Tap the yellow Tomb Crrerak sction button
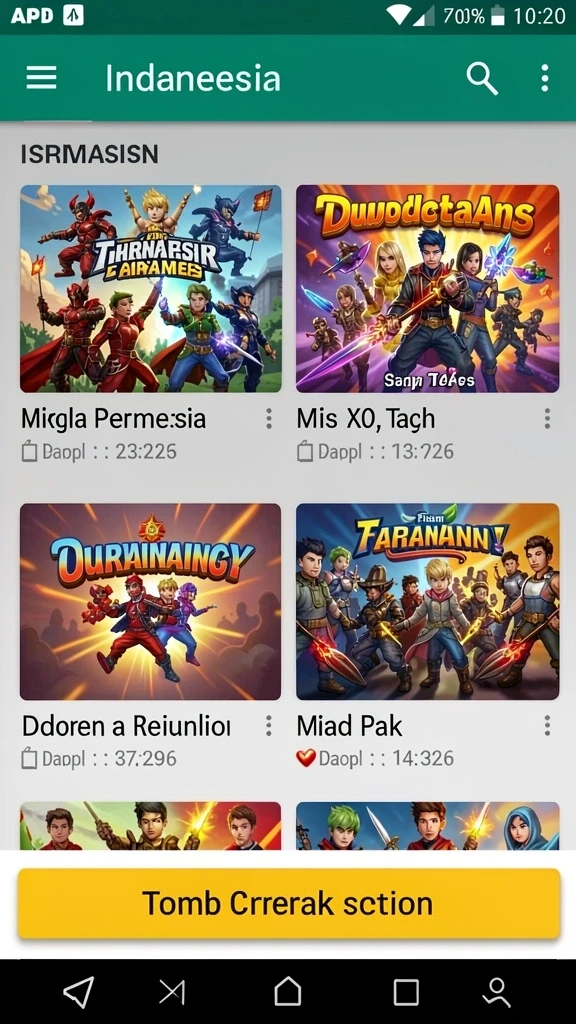The height and width of the screenshot is (1024, 576). point(289,904)
